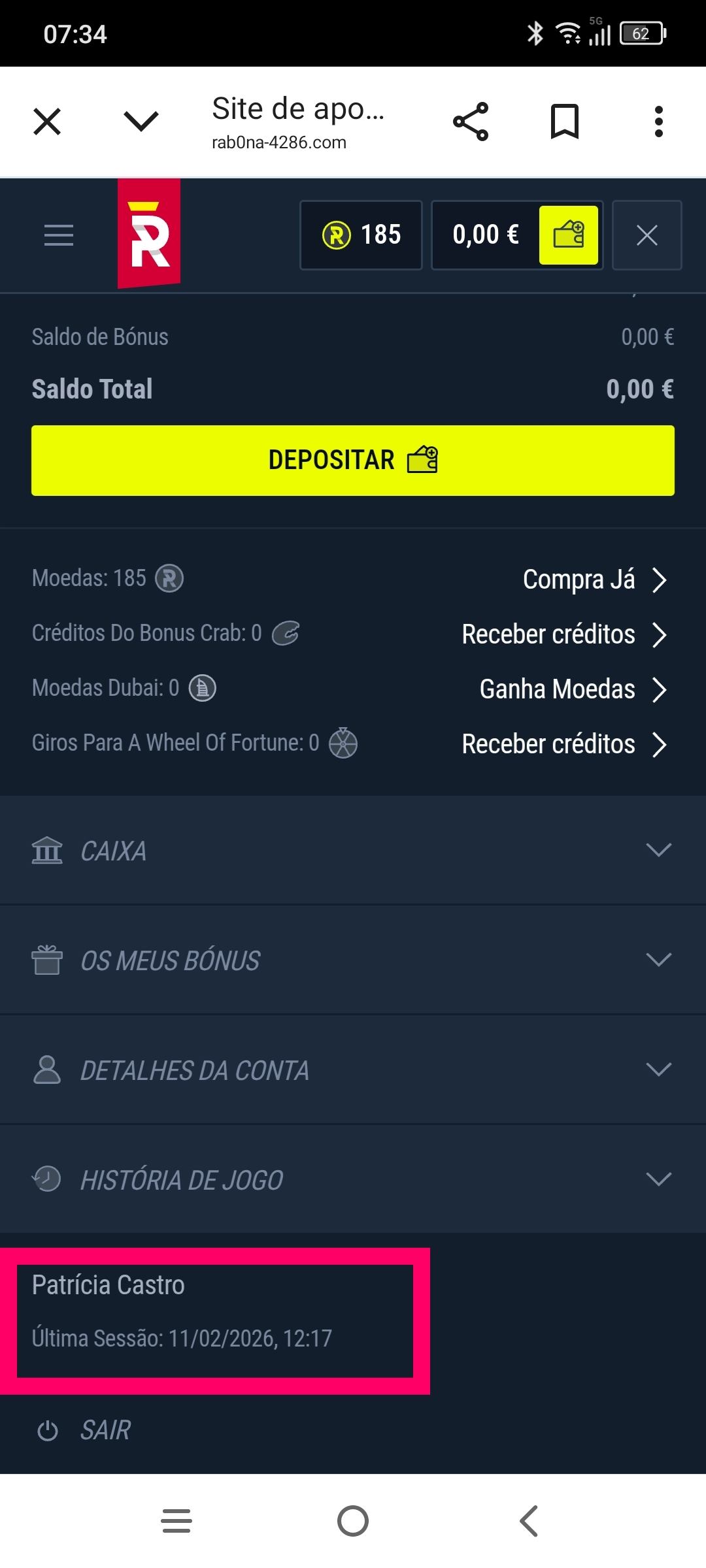Expand the CAIXA section
The height and width of the screenshot is (1568, 706).
(x=353, y=851)
